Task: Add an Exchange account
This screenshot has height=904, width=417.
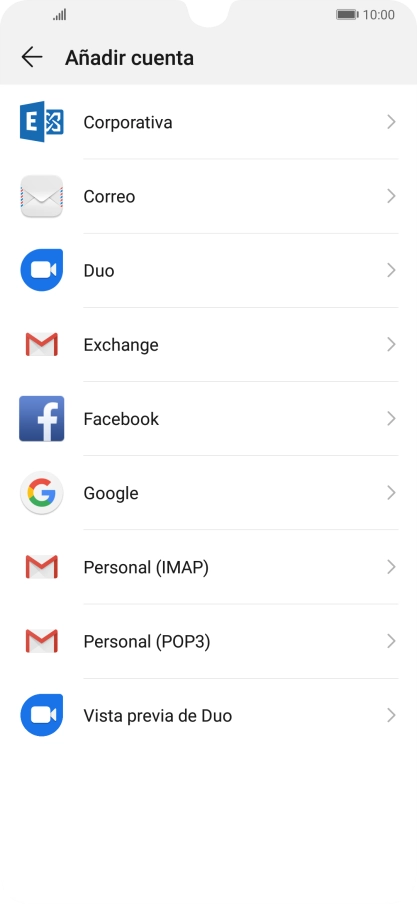Action: [x=208, y=345]
